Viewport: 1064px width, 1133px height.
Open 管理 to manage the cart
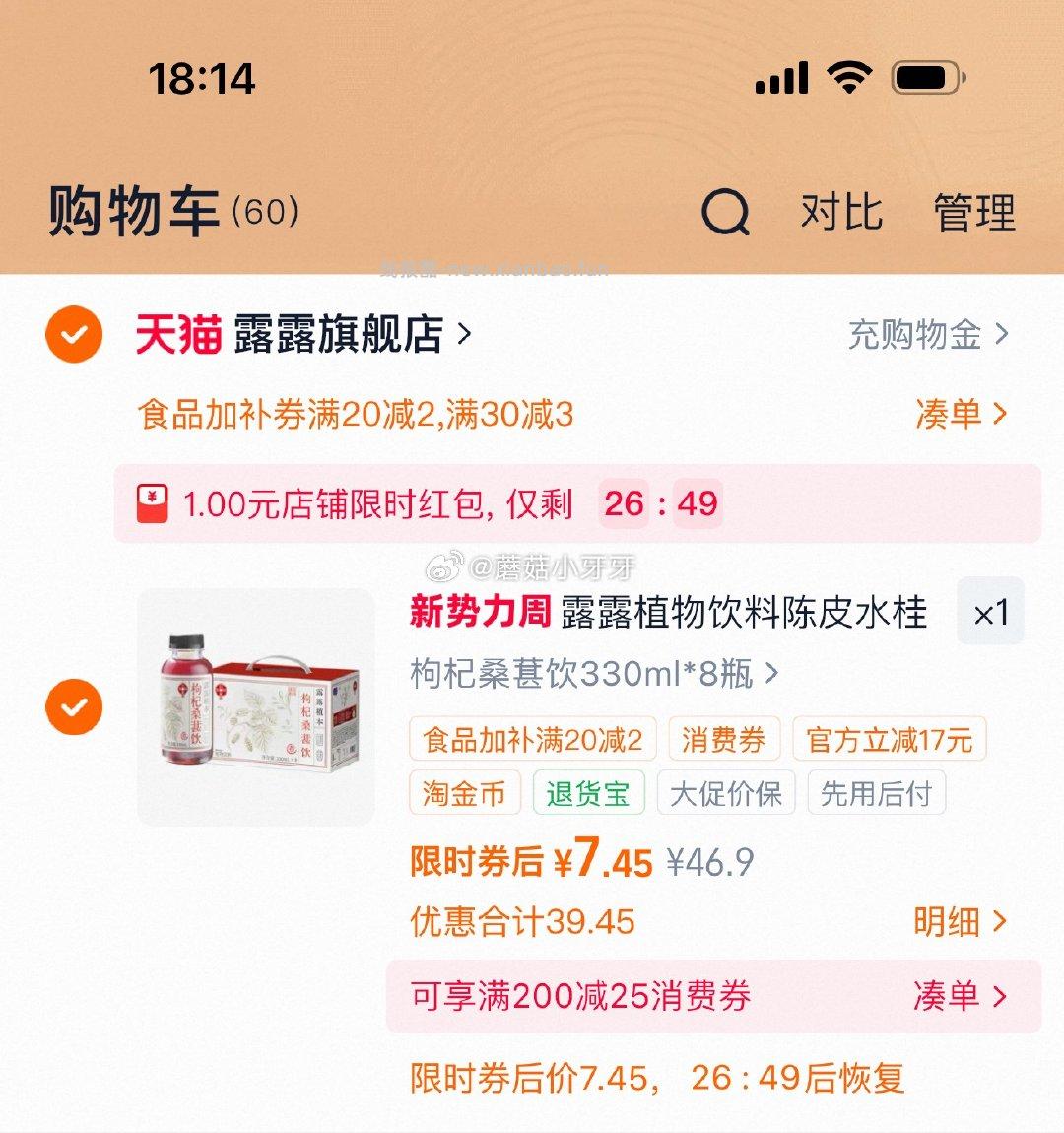(973, 213)
